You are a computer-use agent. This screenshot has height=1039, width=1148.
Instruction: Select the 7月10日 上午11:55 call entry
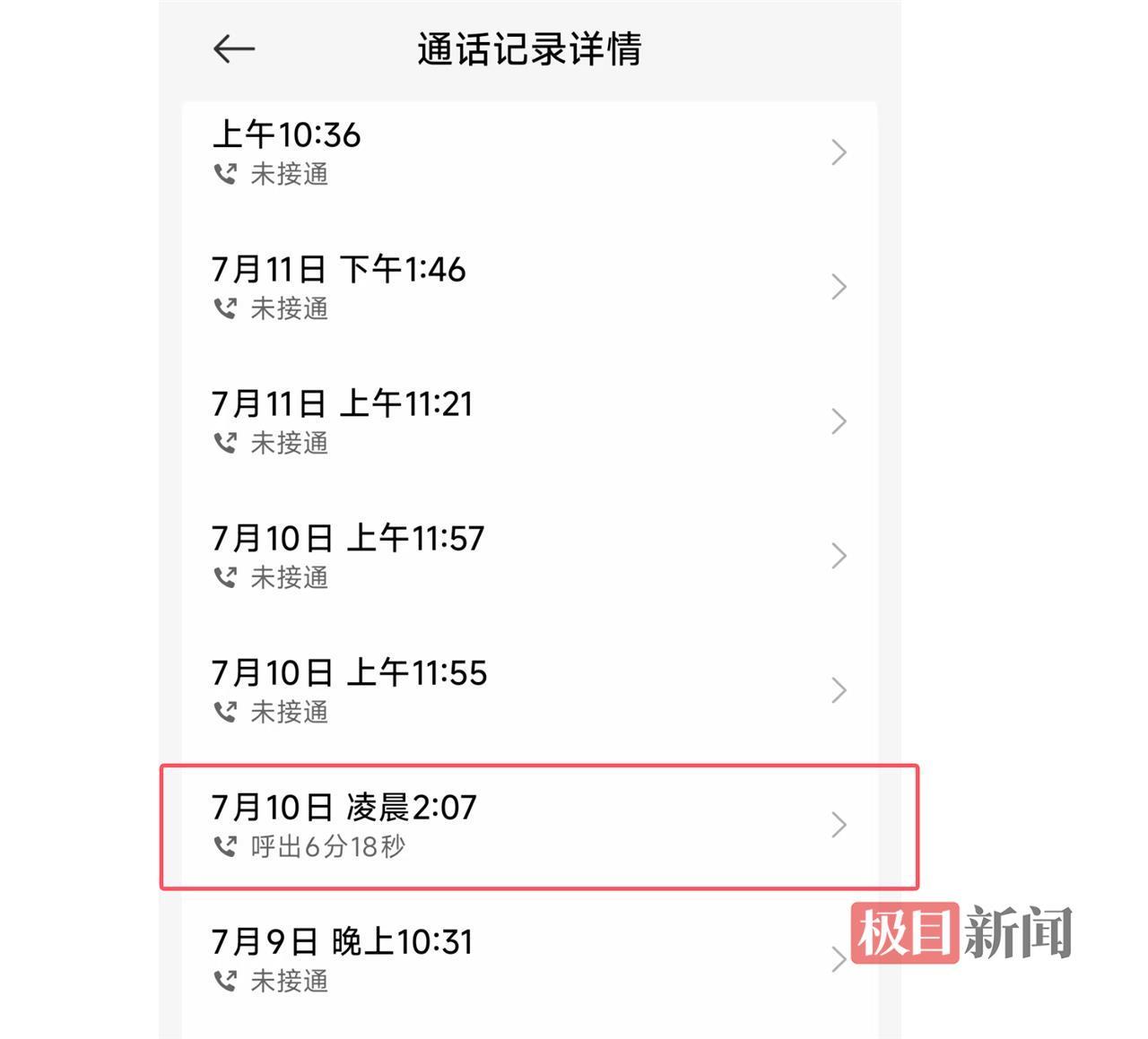[529, 690]
